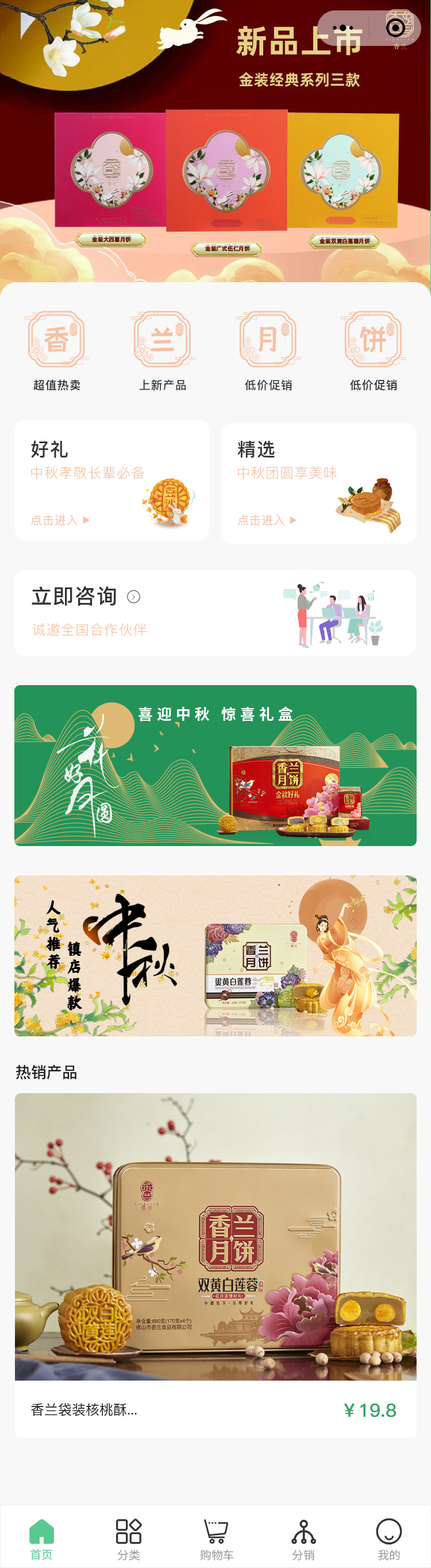The width and height of the screenshot is (431, 1568).
Task: Switch to the 分销 tab
Action: [x=303, y=1539]
